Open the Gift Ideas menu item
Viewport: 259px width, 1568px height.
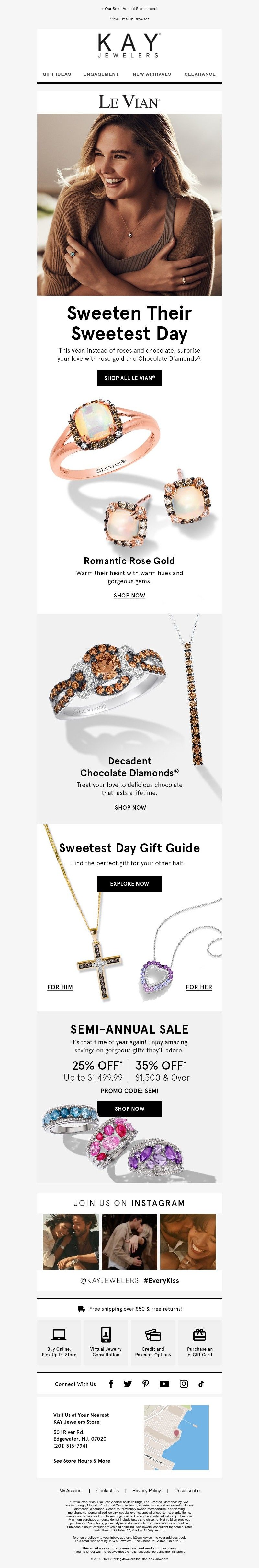tap(57, 74)
